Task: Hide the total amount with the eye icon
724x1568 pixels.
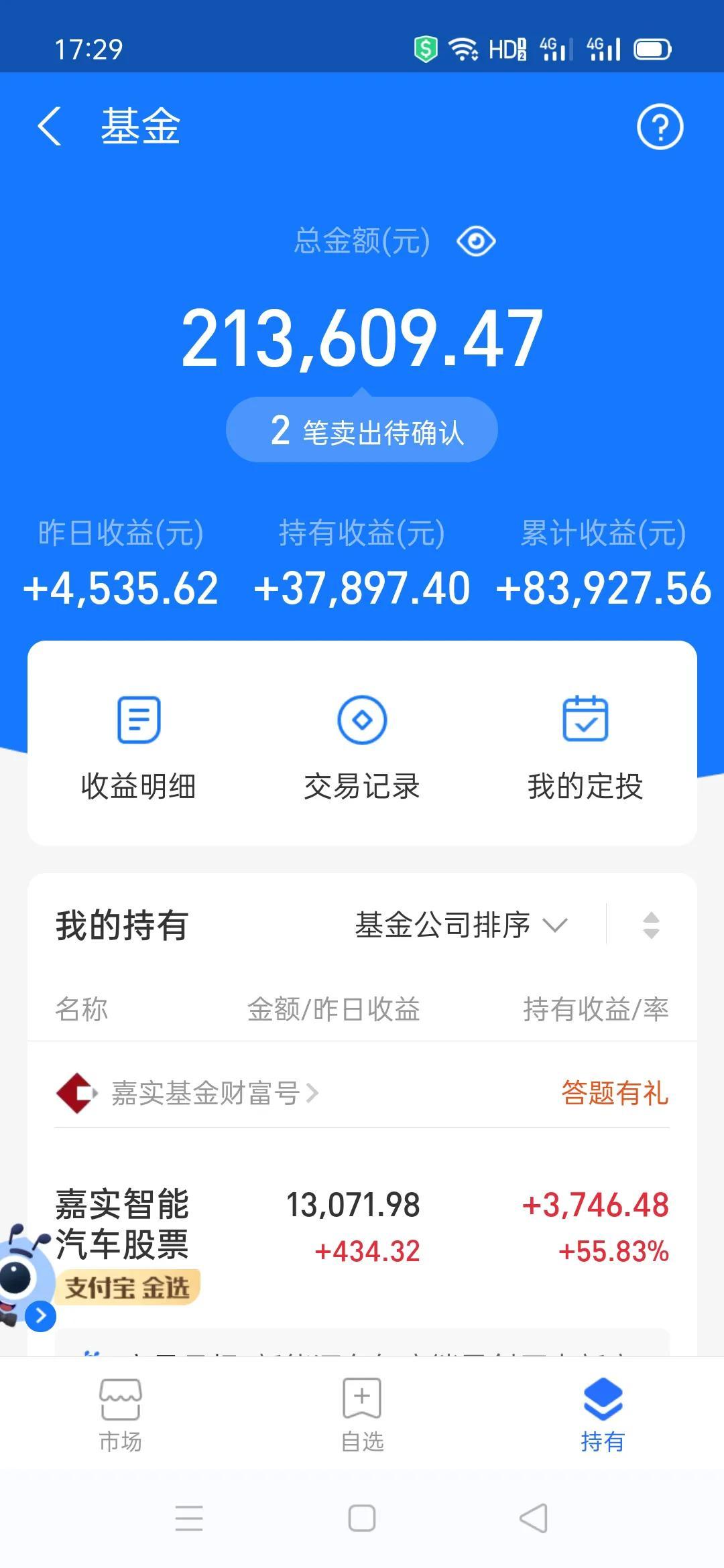Action: click(x=476, y=241)
